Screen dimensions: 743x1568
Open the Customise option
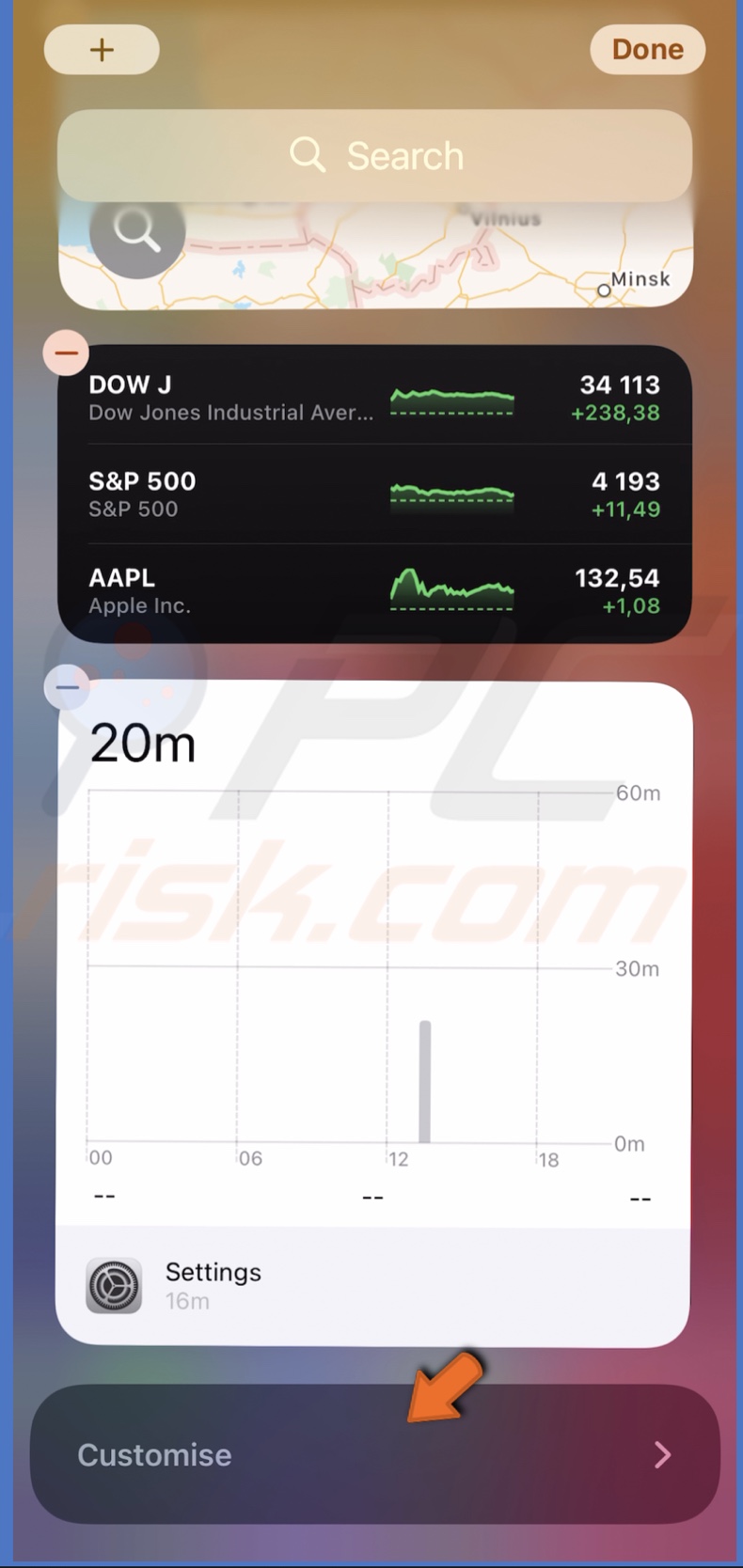click(374, 1454)
